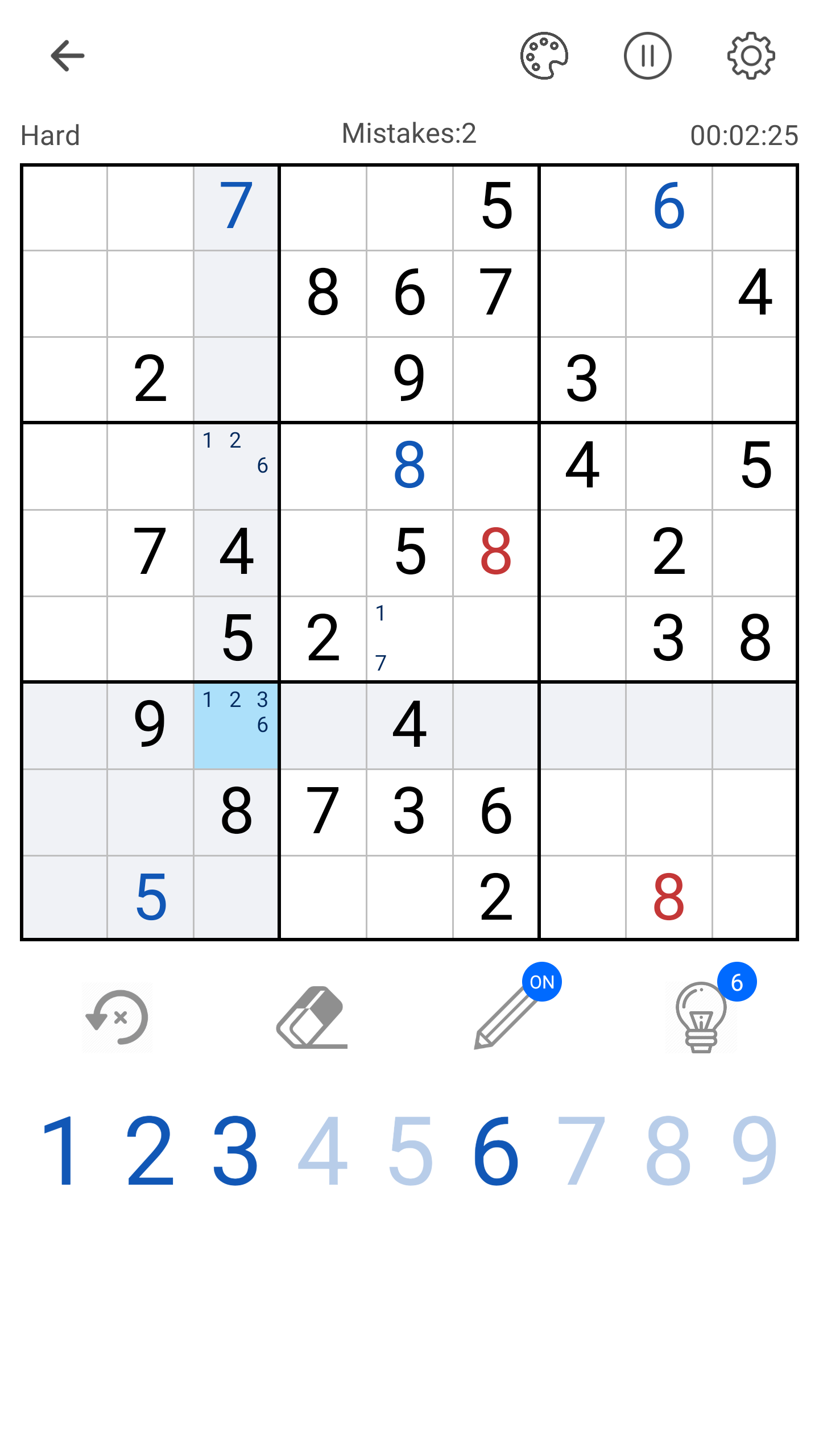
Task: Undo the last move
Action: tap(117, 1017)
